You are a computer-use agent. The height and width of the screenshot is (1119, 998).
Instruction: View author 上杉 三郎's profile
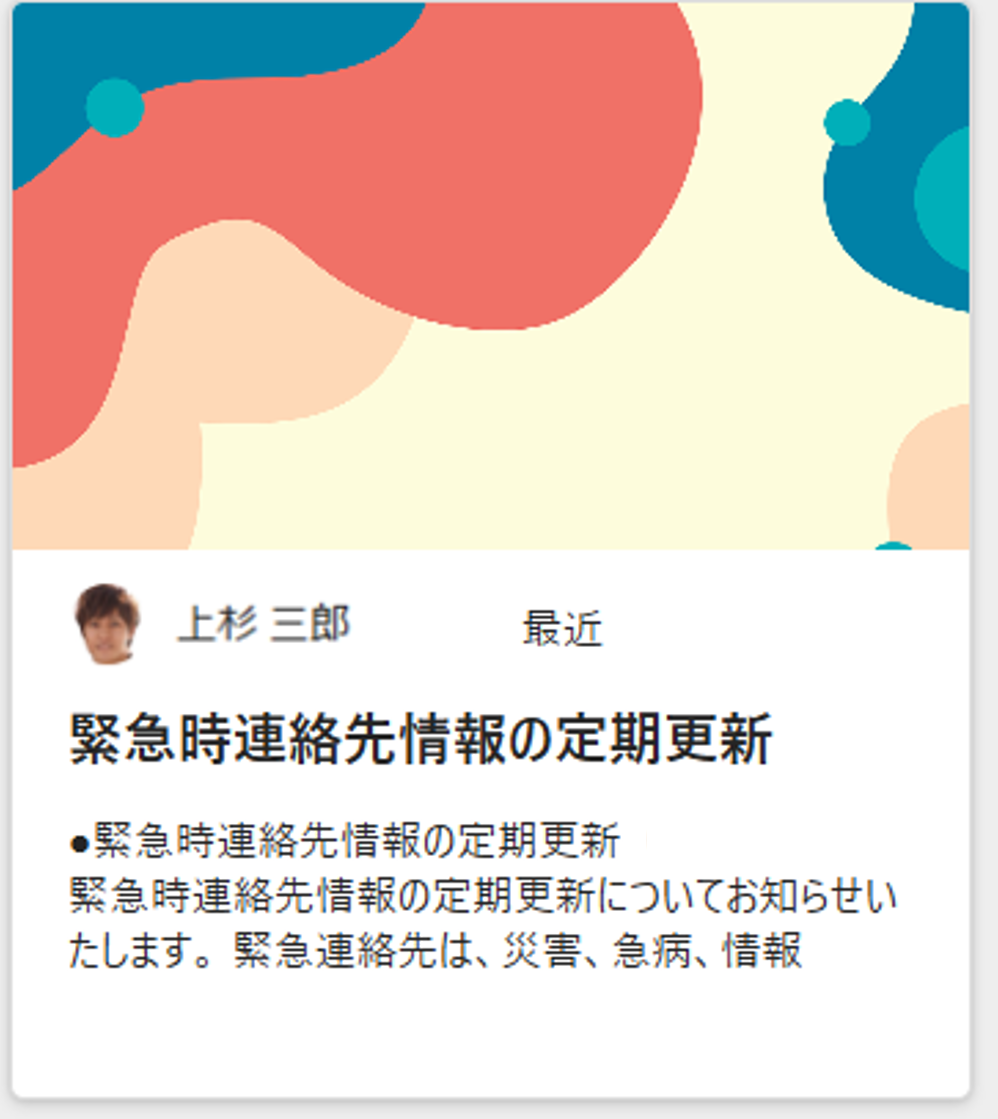(x=263, y=625)
